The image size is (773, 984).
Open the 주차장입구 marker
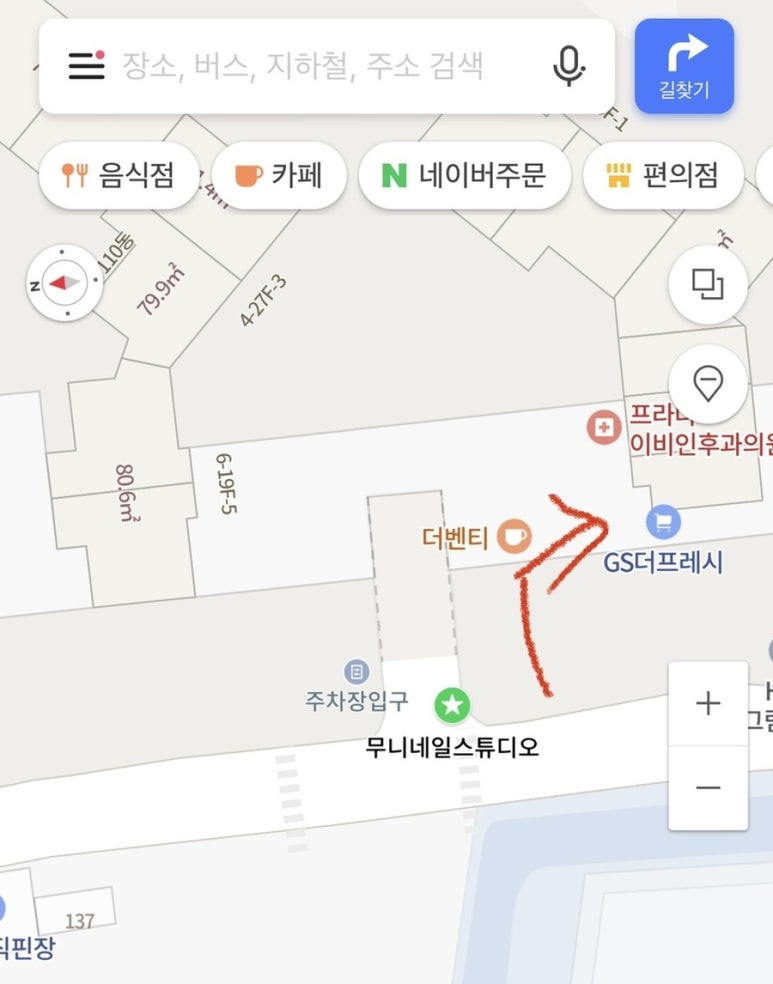[x=357, y=672]
